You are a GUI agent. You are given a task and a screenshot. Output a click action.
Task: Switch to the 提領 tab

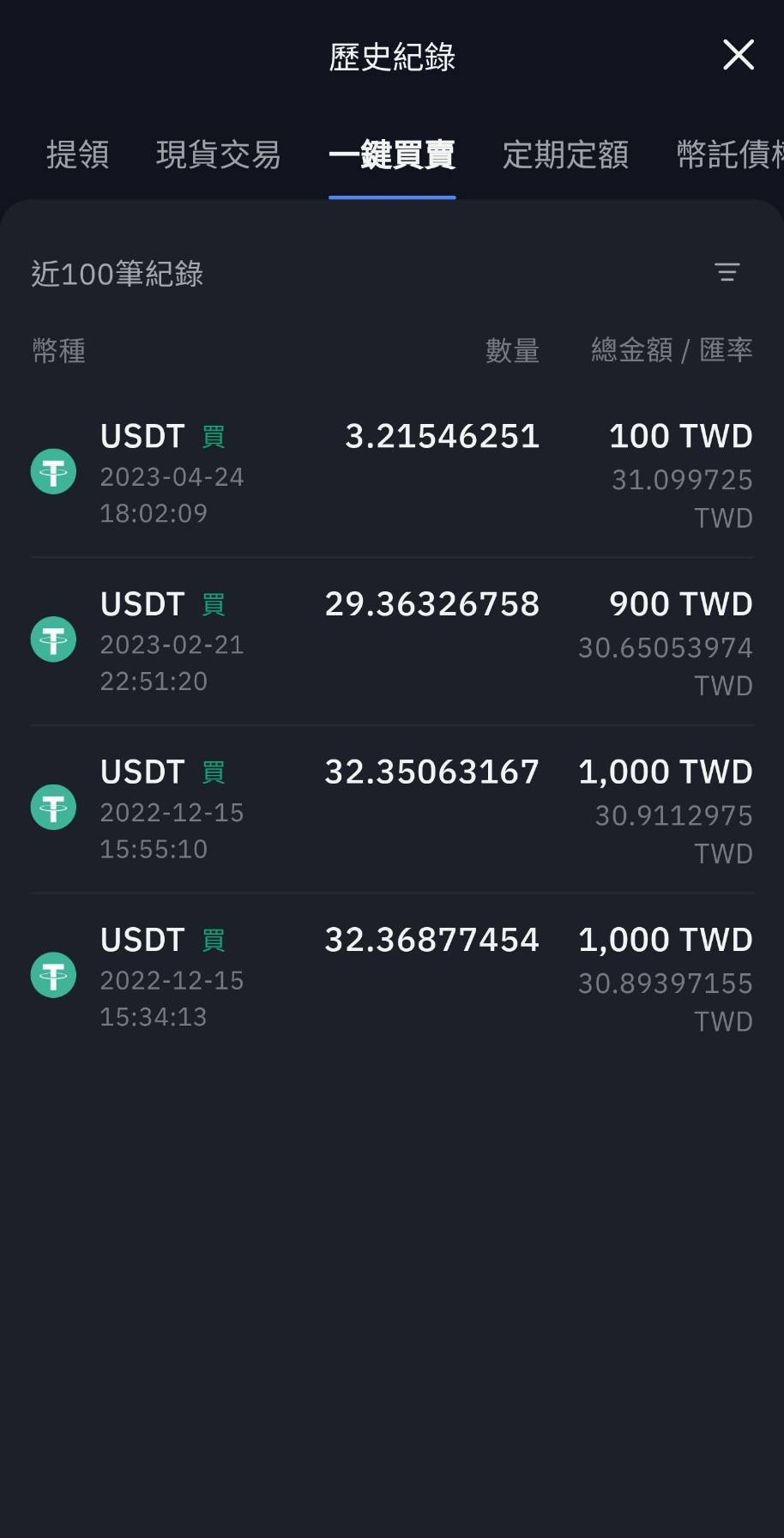pos(77,155)
